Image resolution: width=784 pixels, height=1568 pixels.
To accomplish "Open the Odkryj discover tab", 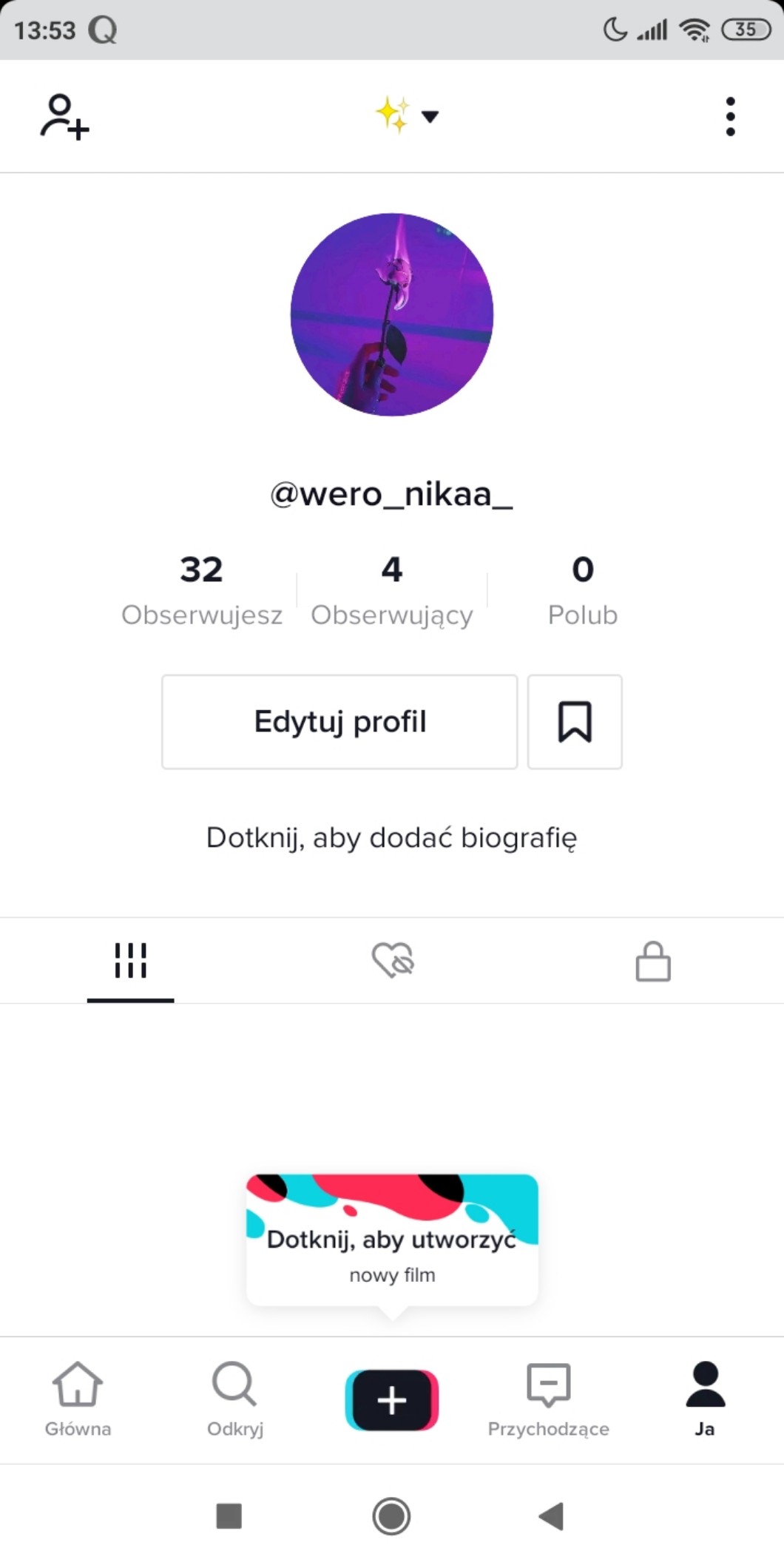I will (x=235, y=1399).
